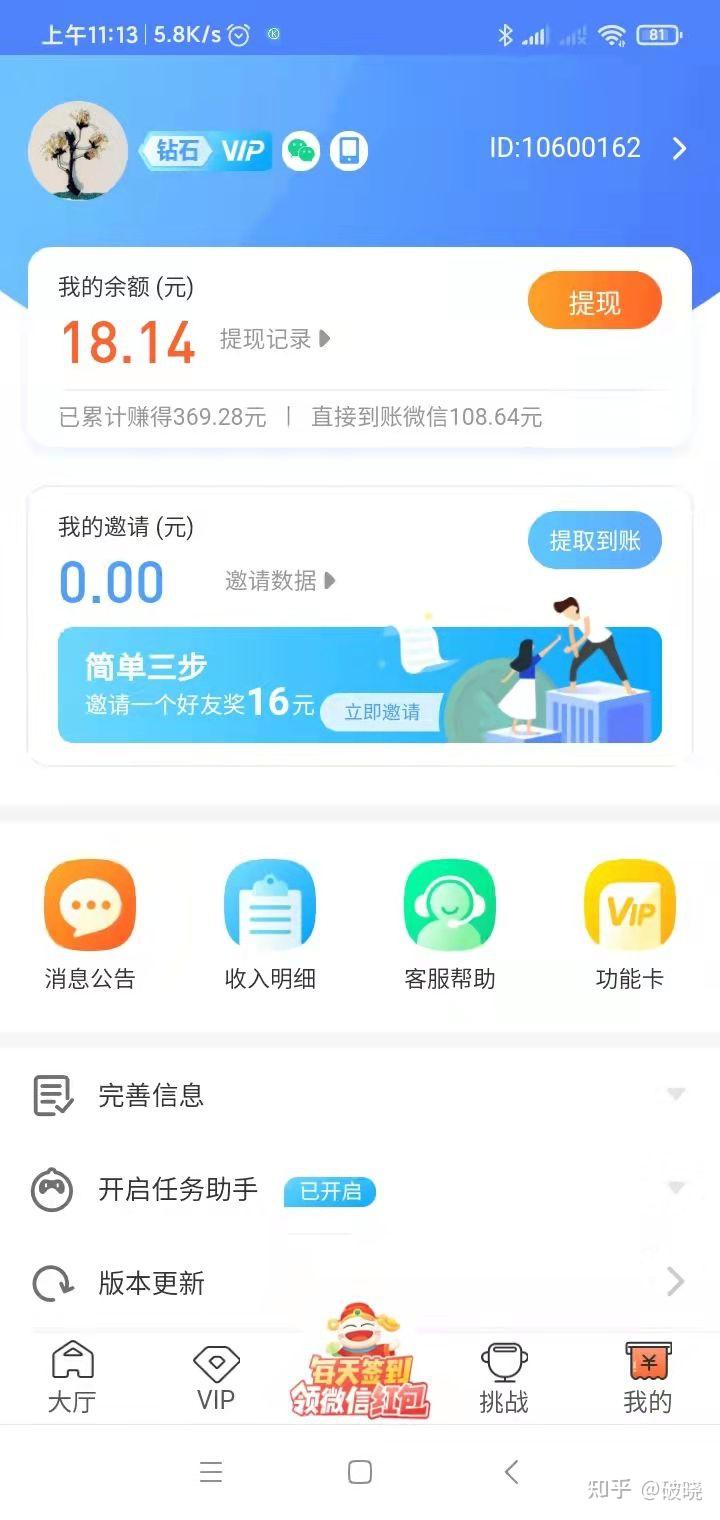Expand the 完善信息 row
This screenshot has width=720, height=1520.
coord(360,1095)
